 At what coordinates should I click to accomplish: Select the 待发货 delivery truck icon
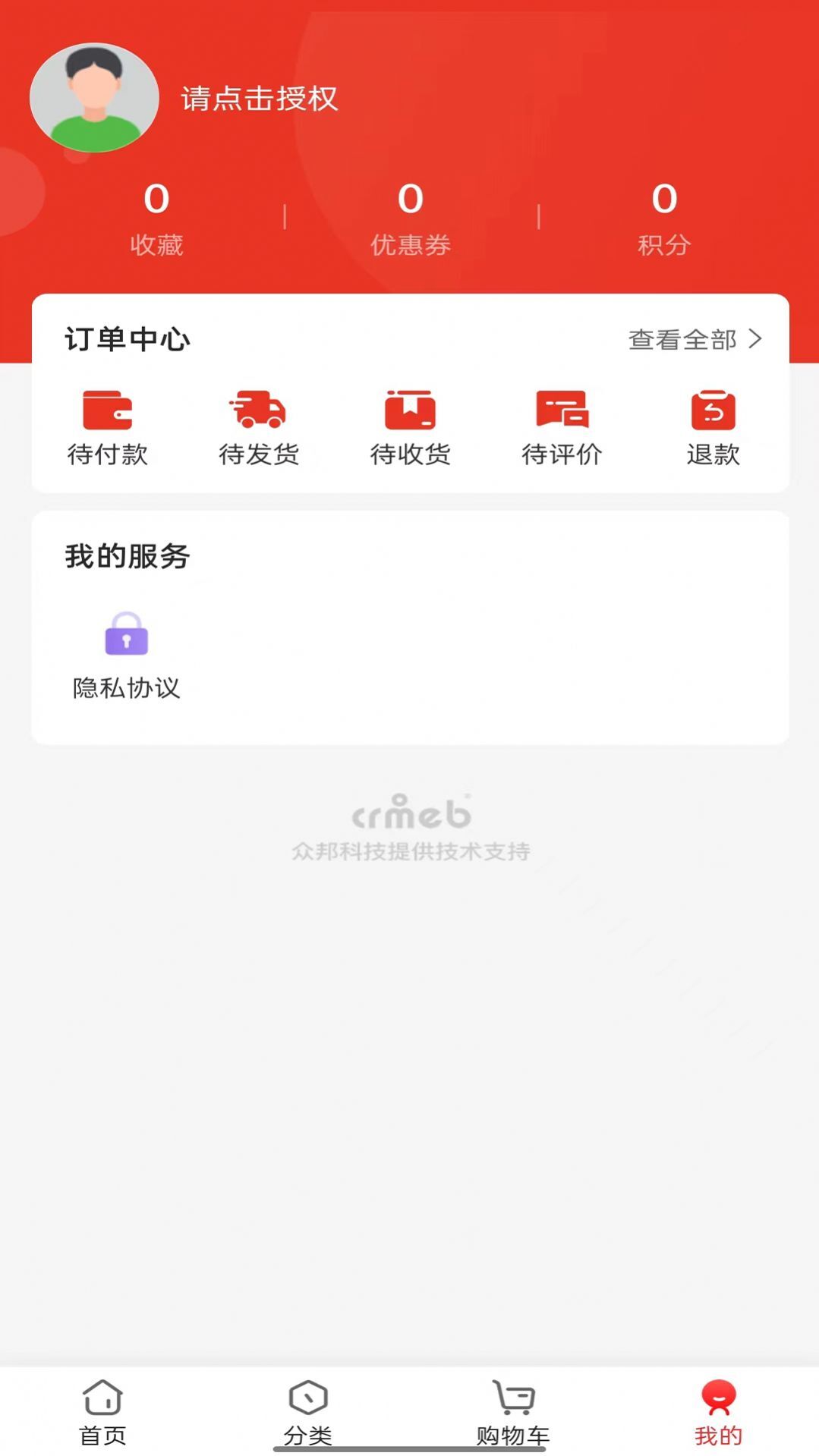(x=260, y=414)
